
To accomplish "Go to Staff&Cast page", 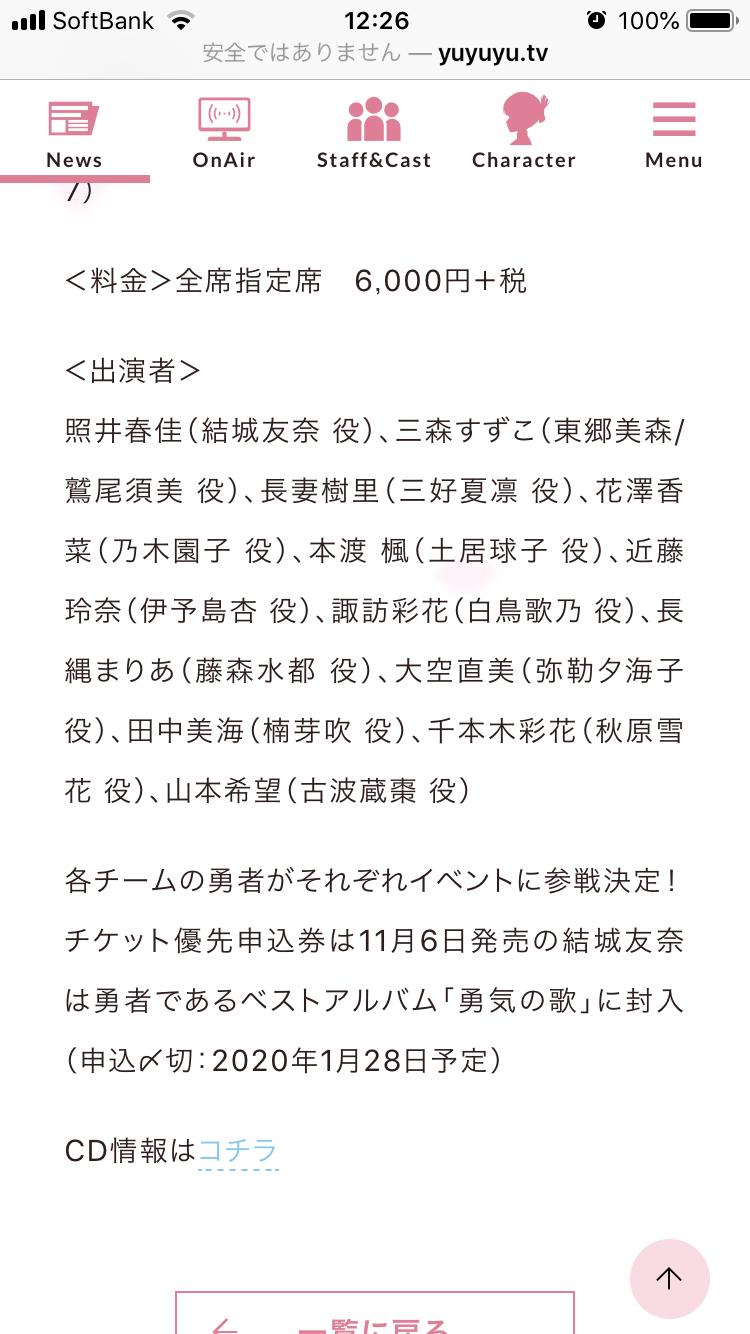I will pos(374,133).
